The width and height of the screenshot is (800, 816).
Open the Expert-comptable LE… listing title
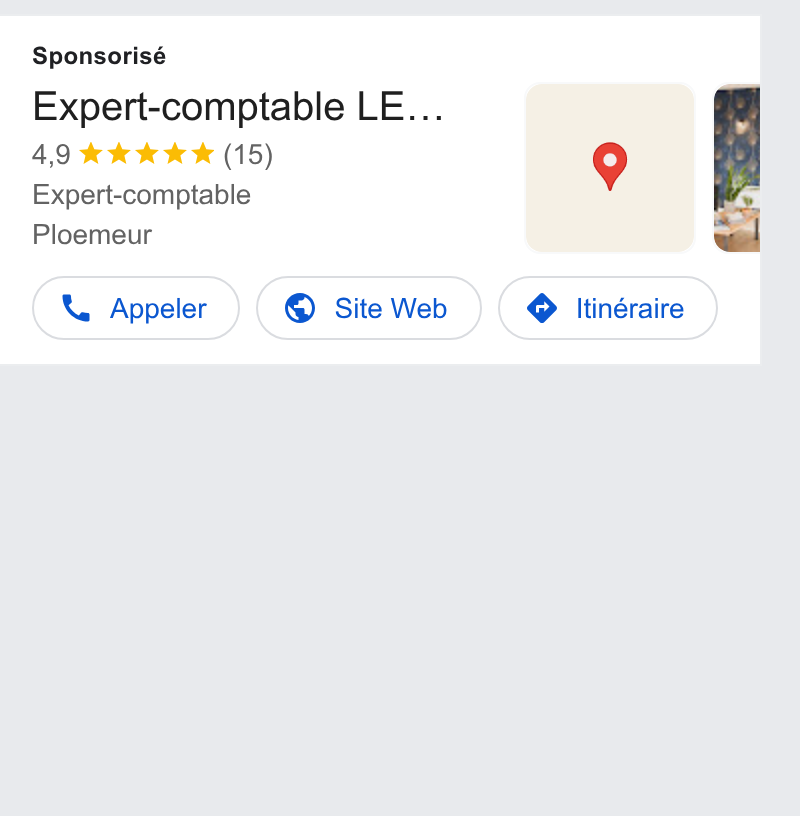[238, 107]
